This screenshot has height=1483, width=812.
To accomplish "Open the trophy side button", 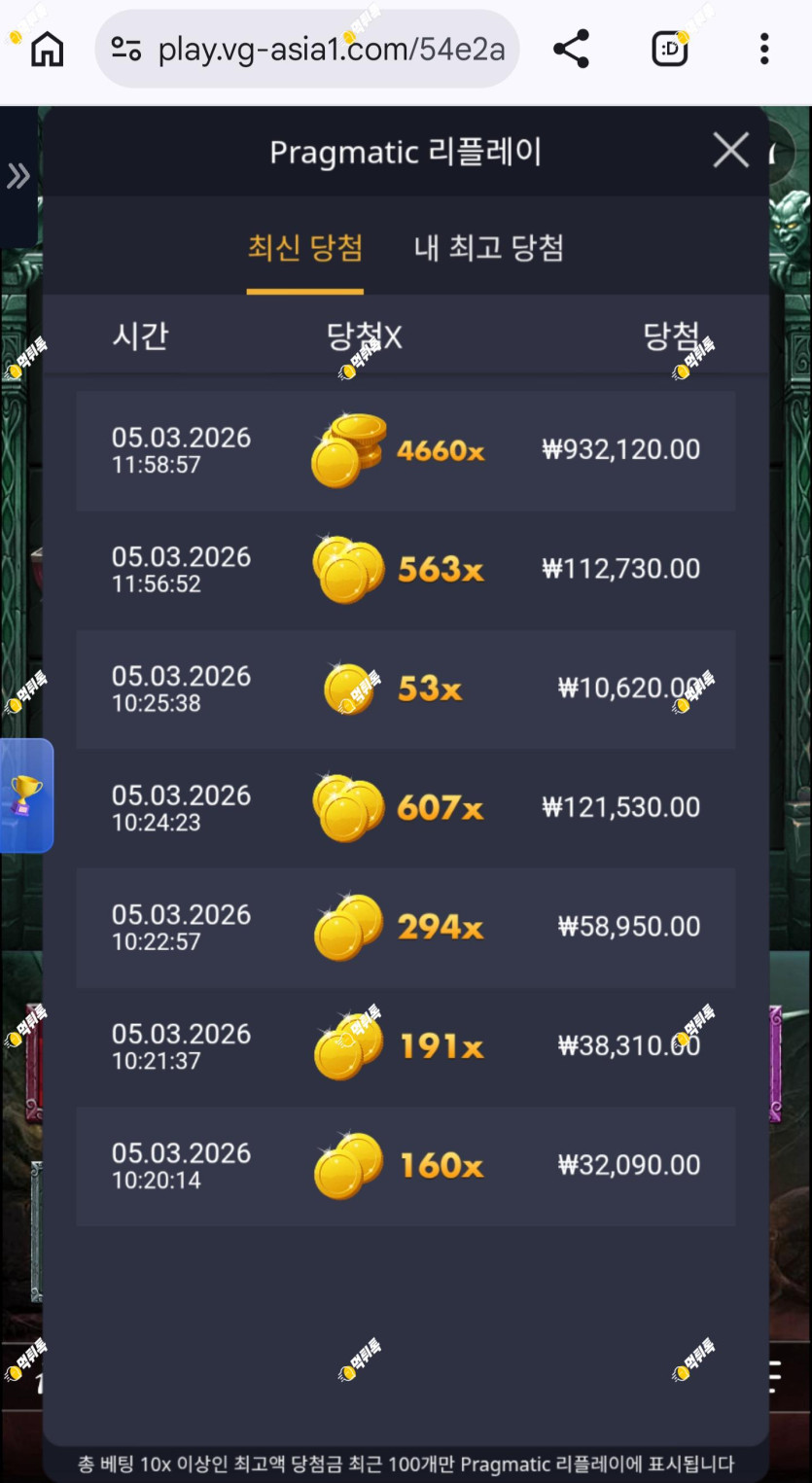I will click(26, 795).
